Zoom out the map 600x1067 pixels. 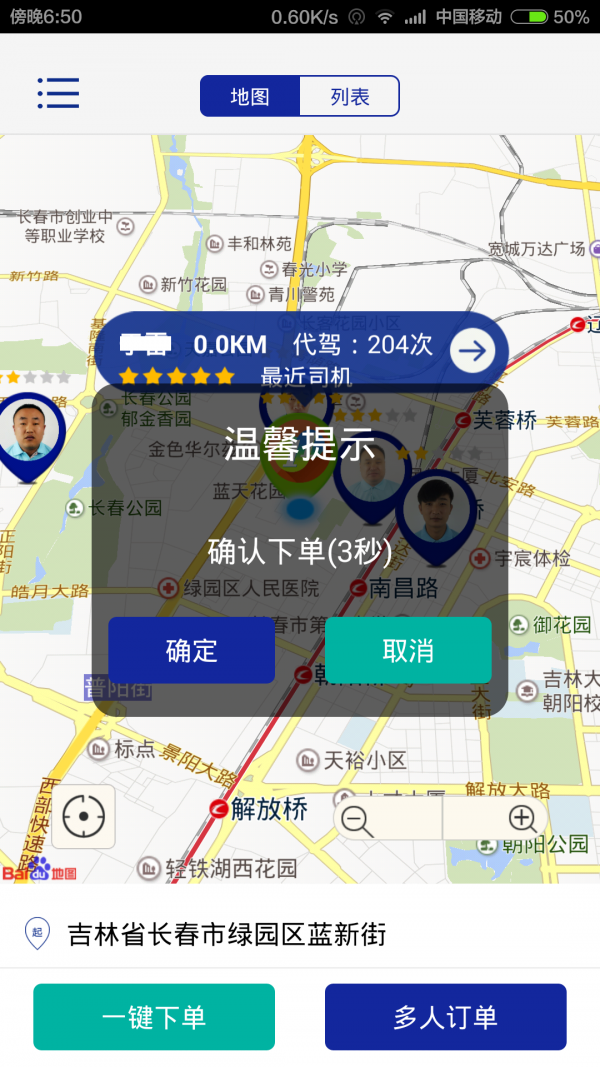[357, 820]
